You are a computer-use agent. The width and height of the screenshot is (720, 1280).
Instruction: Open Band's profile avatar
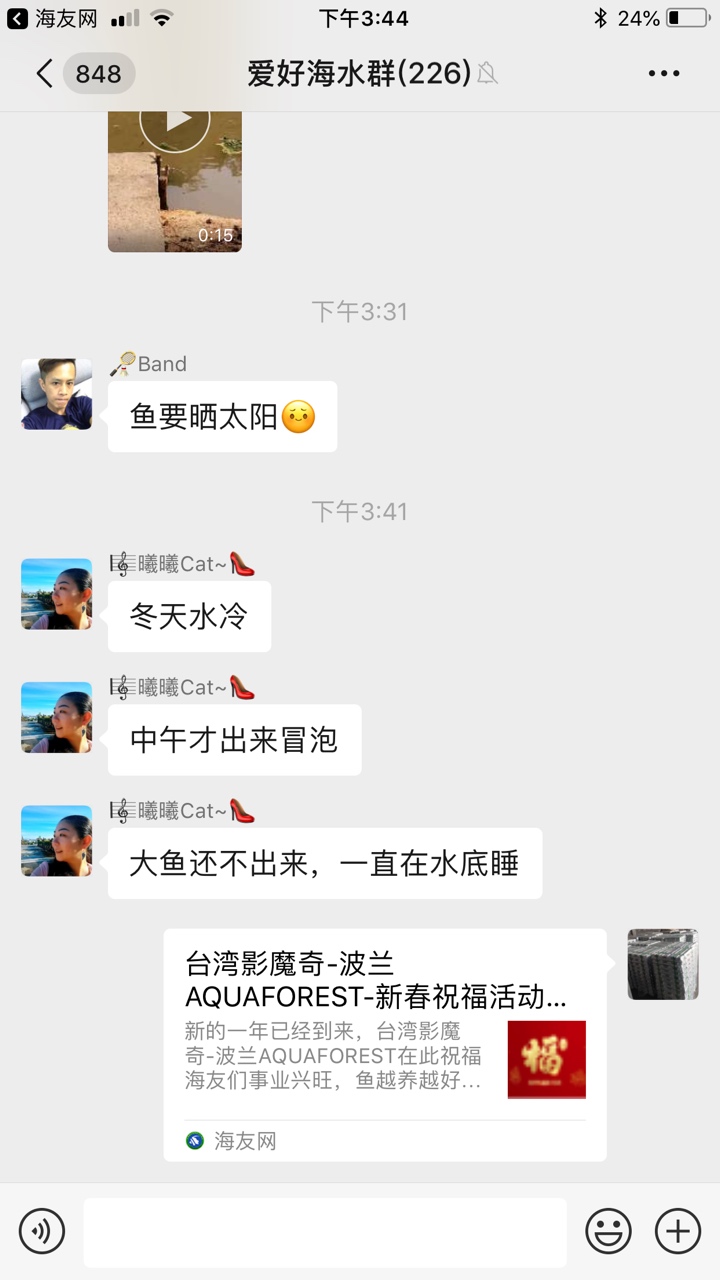pyautogui.click(x=56, y=394)
